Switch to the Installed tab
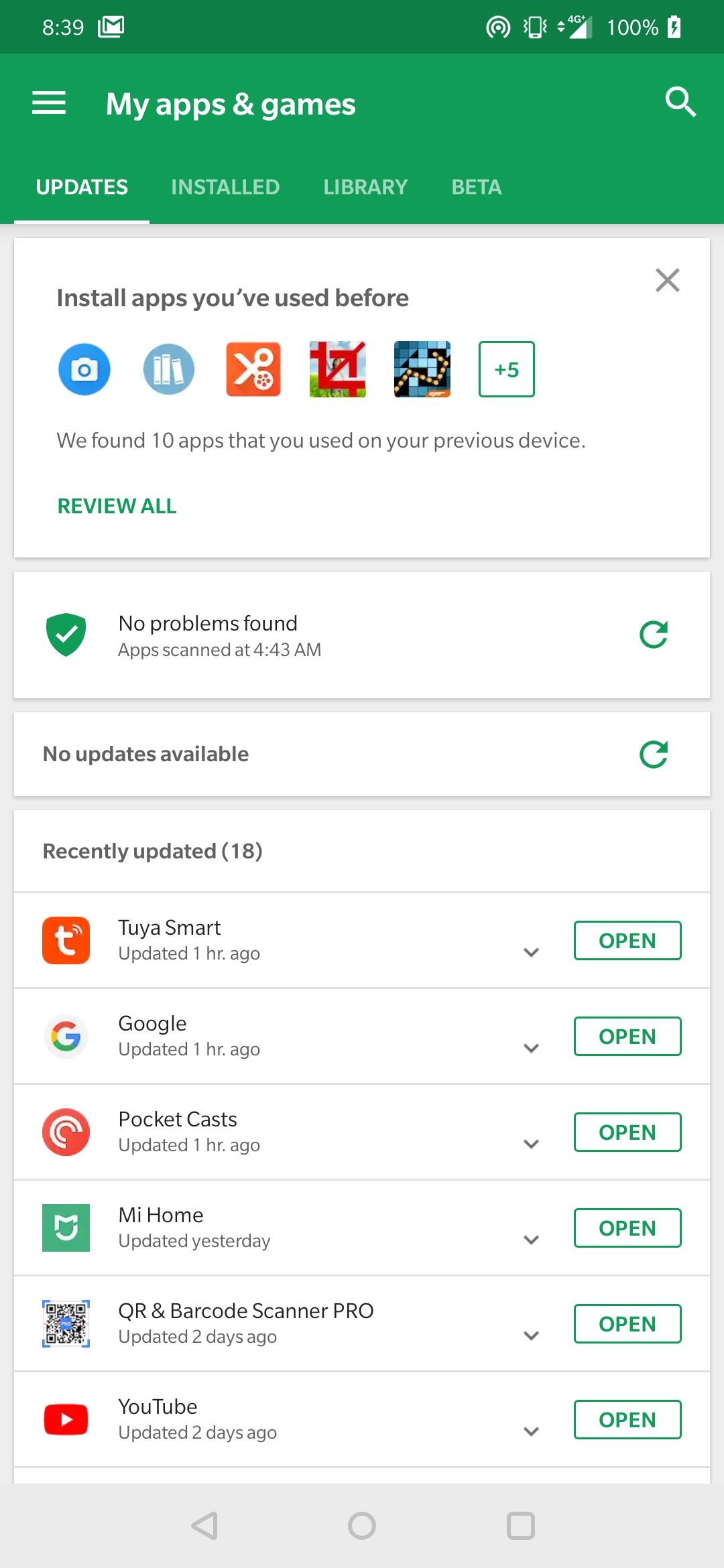The width and height of the screenshot is (724, 1568). (x=225, y=187)
